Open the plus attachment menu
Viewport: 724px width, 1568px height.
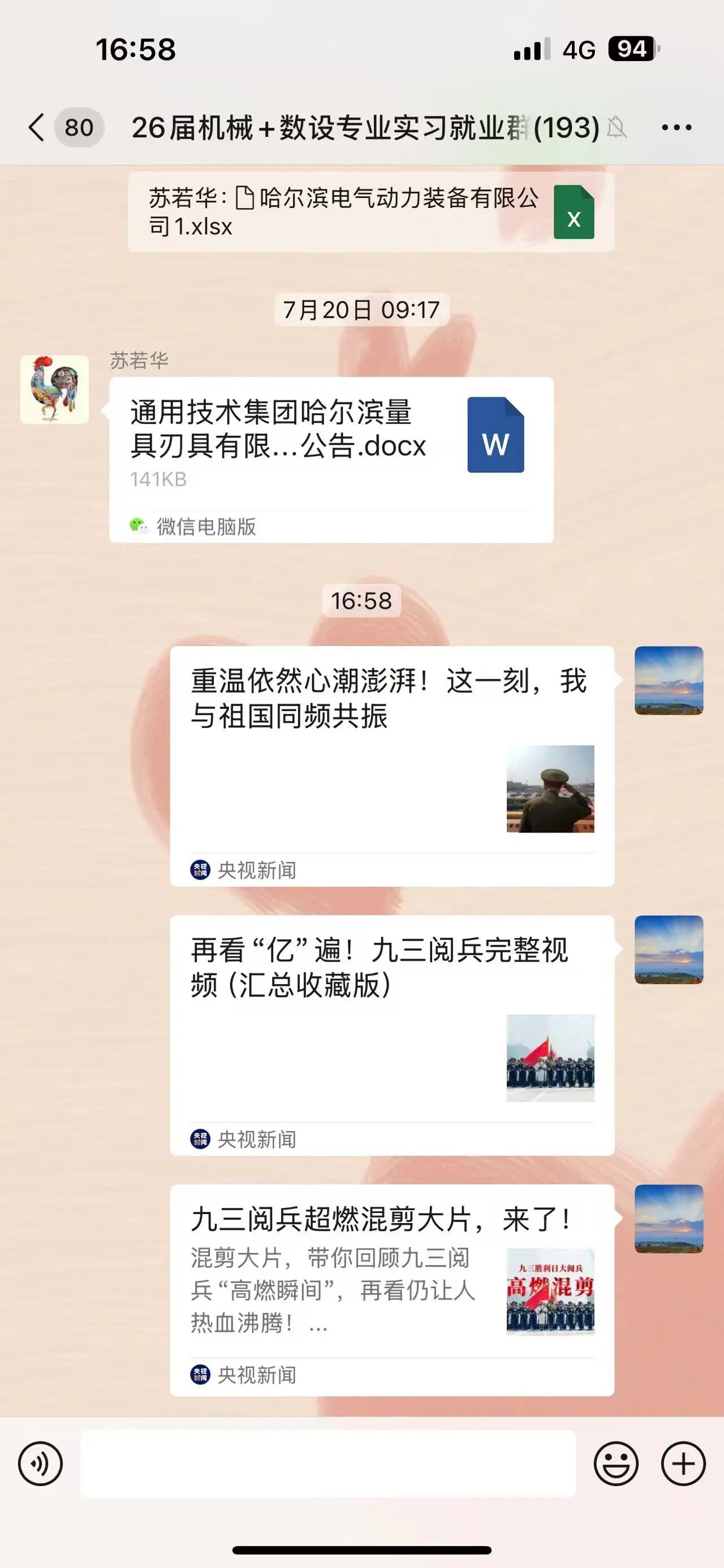point(683,1464)
